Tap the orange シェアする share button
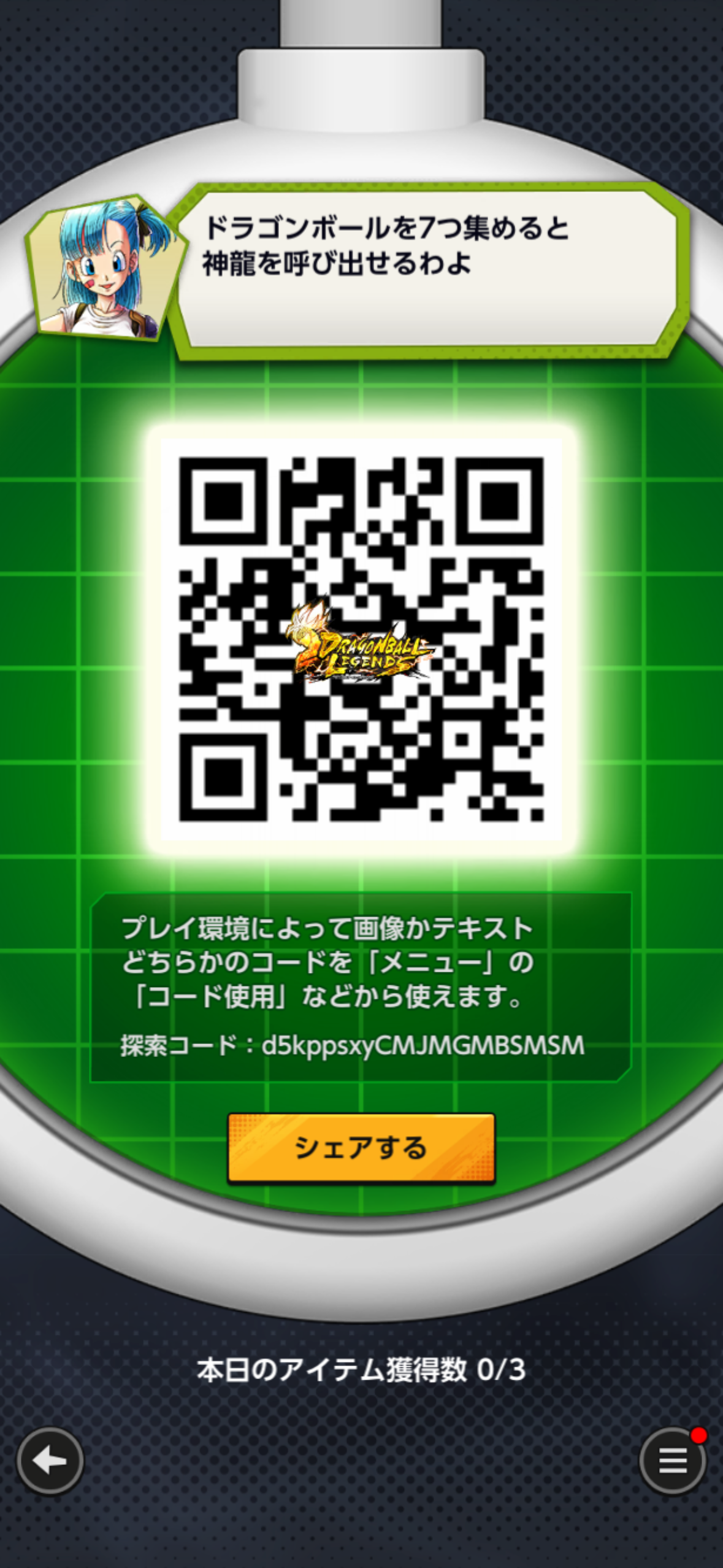This screenshot has width=723, height=1568. tap(361, 1147)
